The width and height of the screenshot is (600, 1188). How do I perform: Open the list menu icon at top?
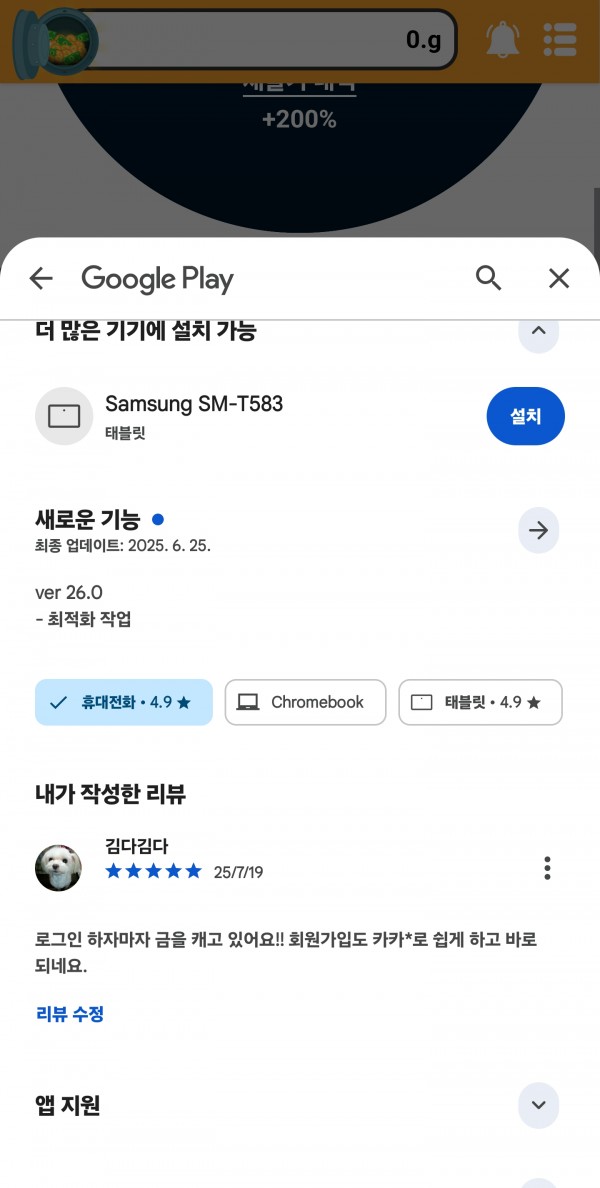(x=560, y=40)
